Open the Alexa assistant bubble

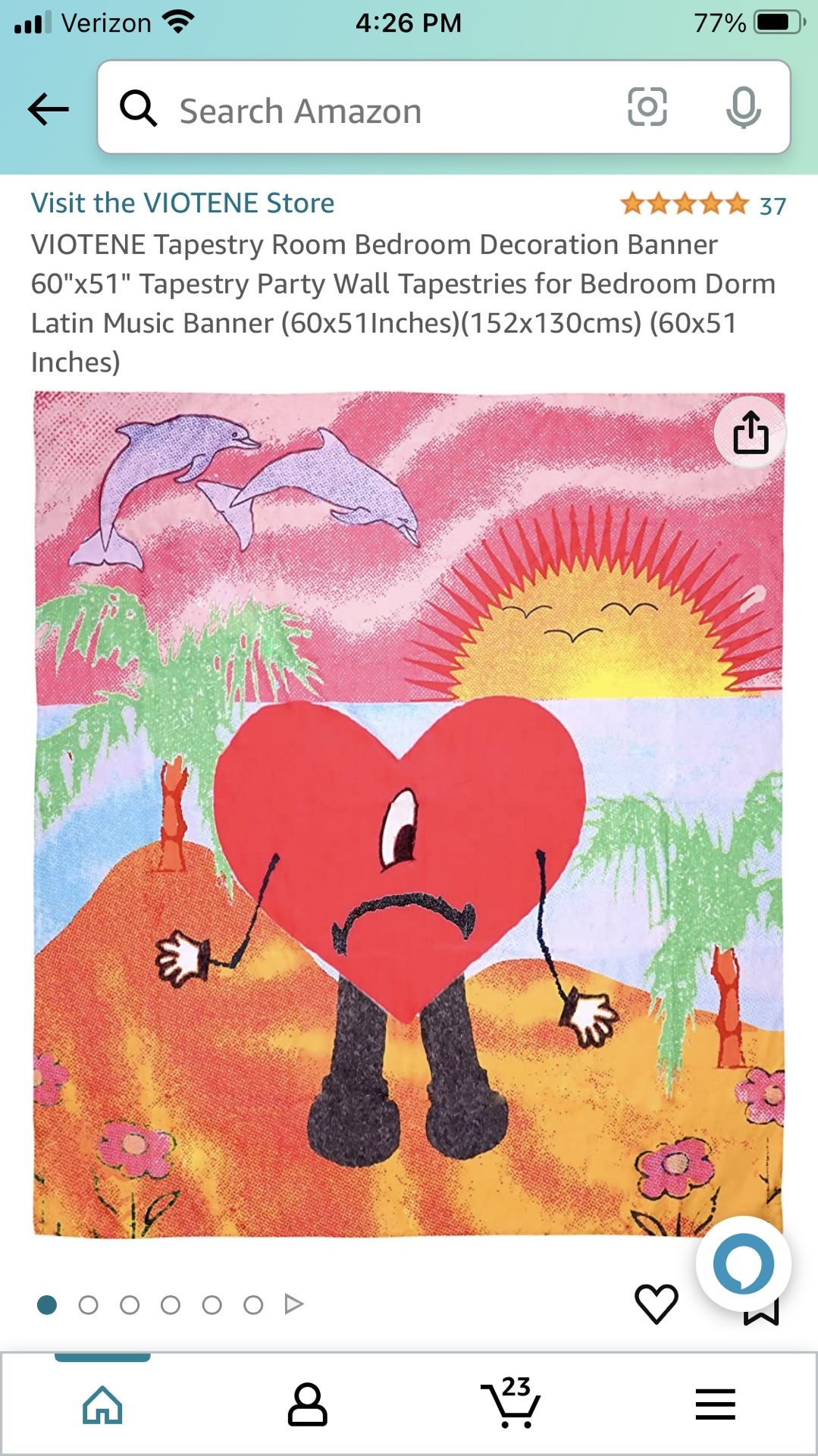[x=743, y=1264]
